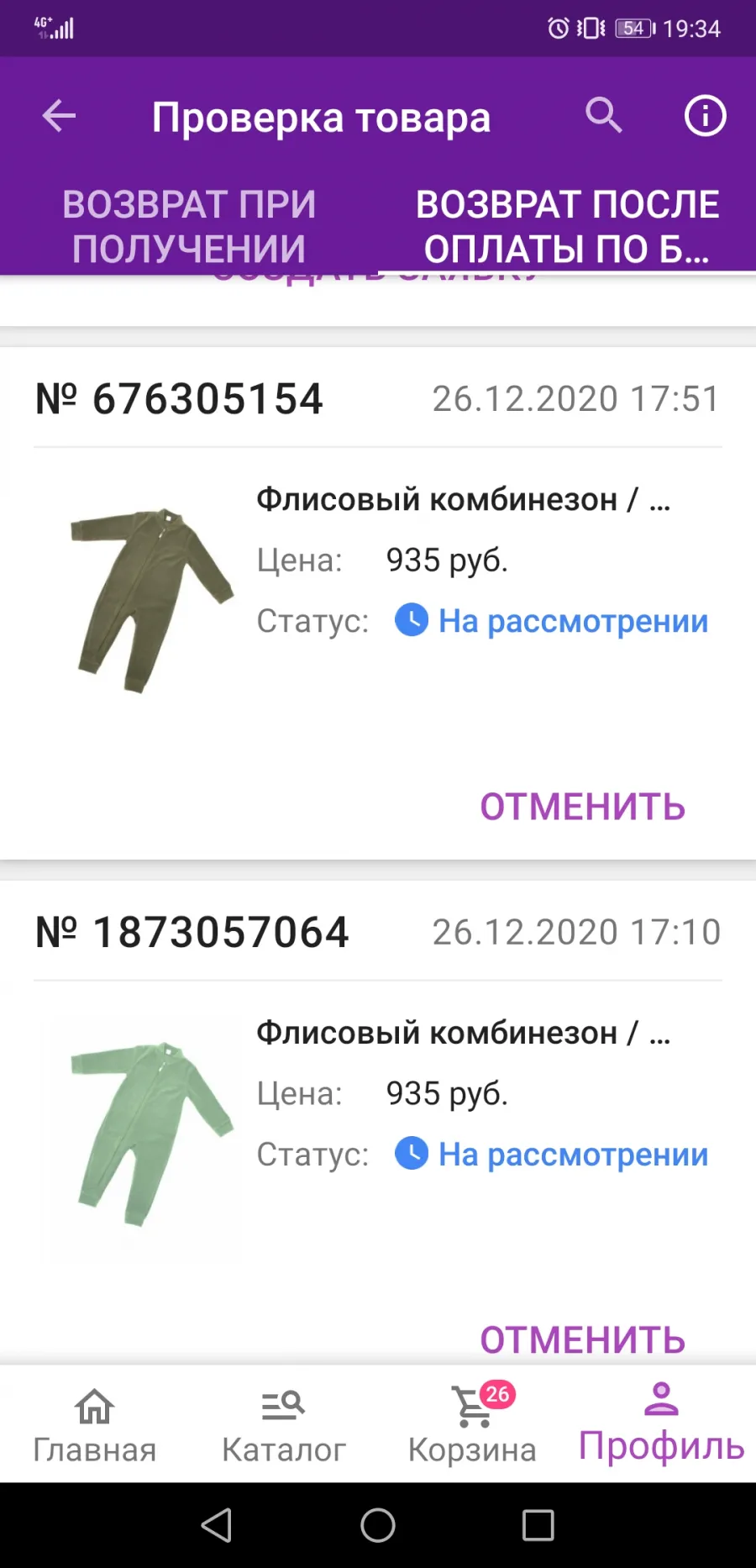This screenshot has height=1568, width=756.
Task: Tap the system home button
Action: pyautogui.click(x=378, y=1525)
